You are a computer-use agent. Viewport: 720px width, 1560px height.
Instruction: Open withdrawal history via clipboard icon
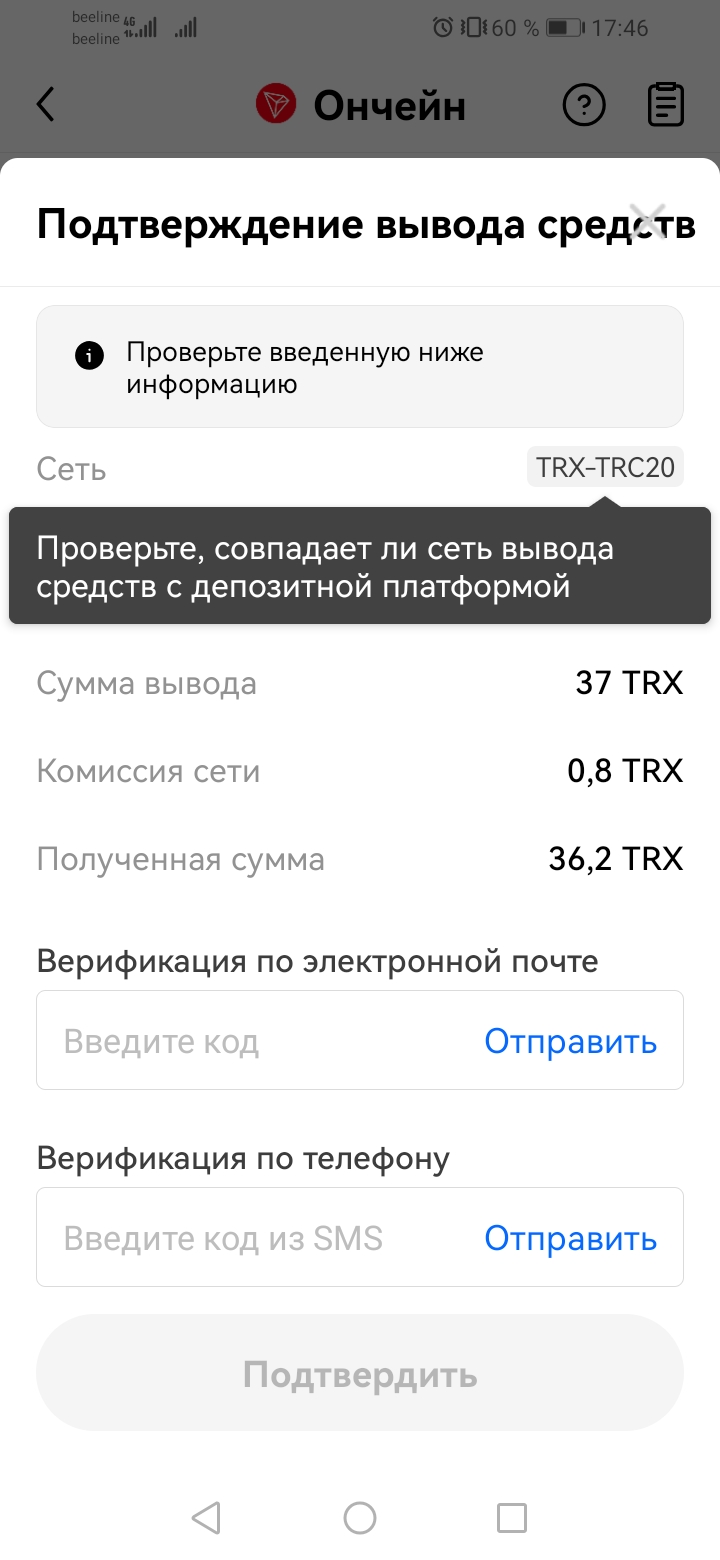pos(665,104)
